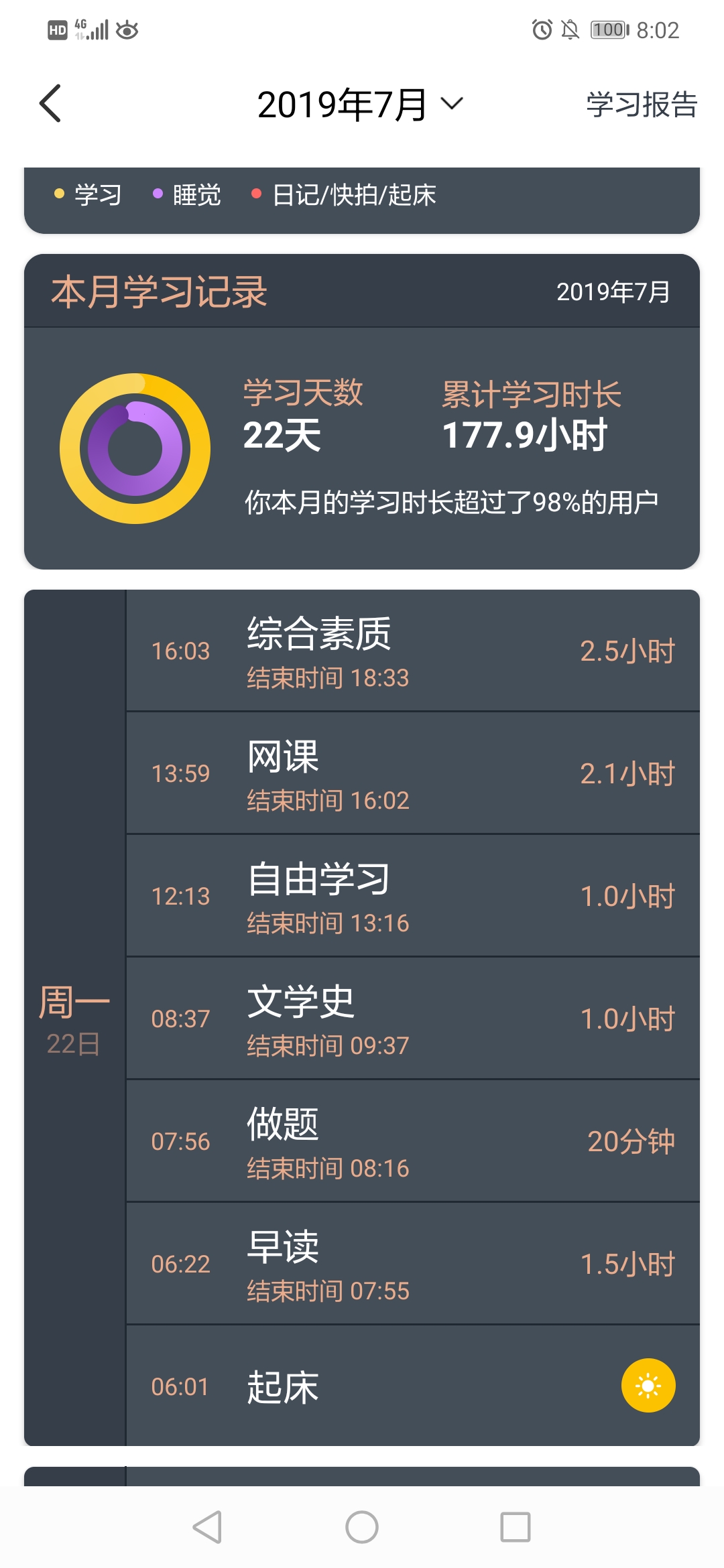Viewport: 724px width, 1568px height.
Task: Select the 做题 20分钟 entry
Action: [x=413, y=1141]
